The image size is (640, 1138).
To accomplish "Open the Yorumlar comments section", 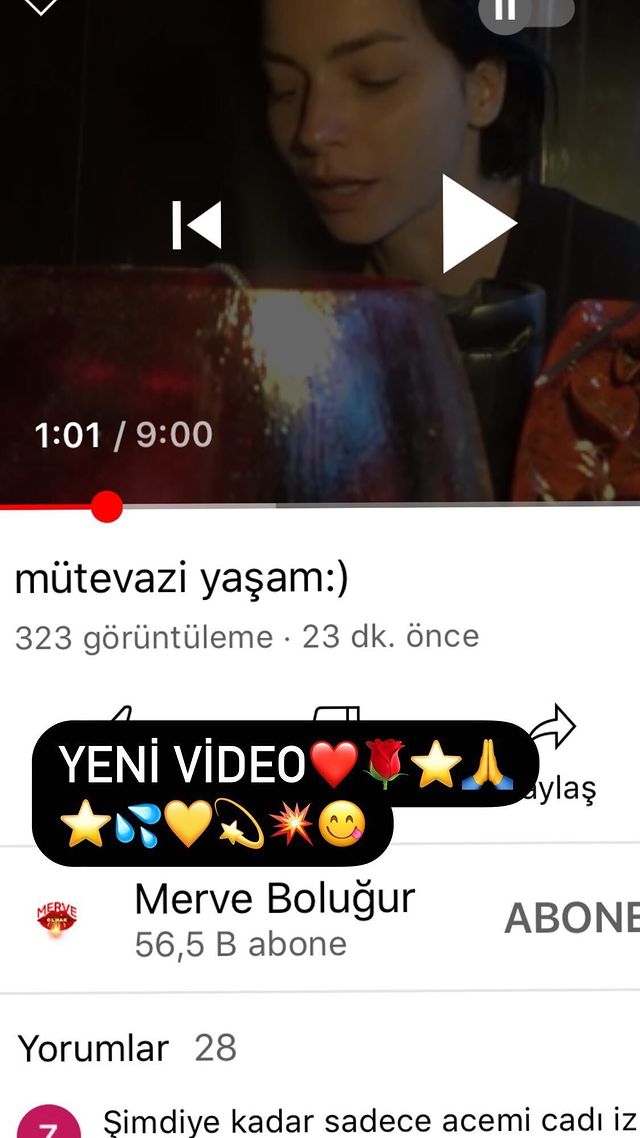I will click(x=94, y=1048).
